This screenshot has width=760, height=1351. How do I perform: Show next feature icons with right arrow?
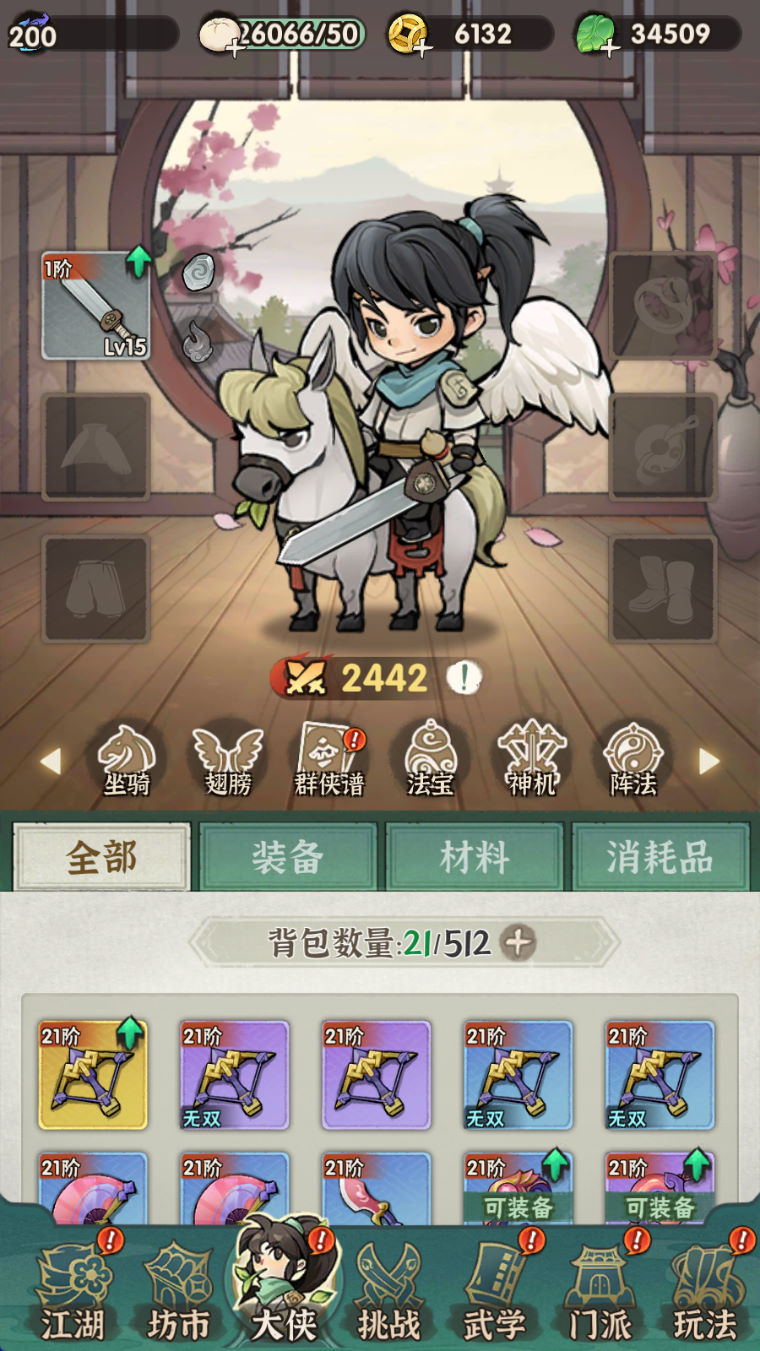pos(708,762)
